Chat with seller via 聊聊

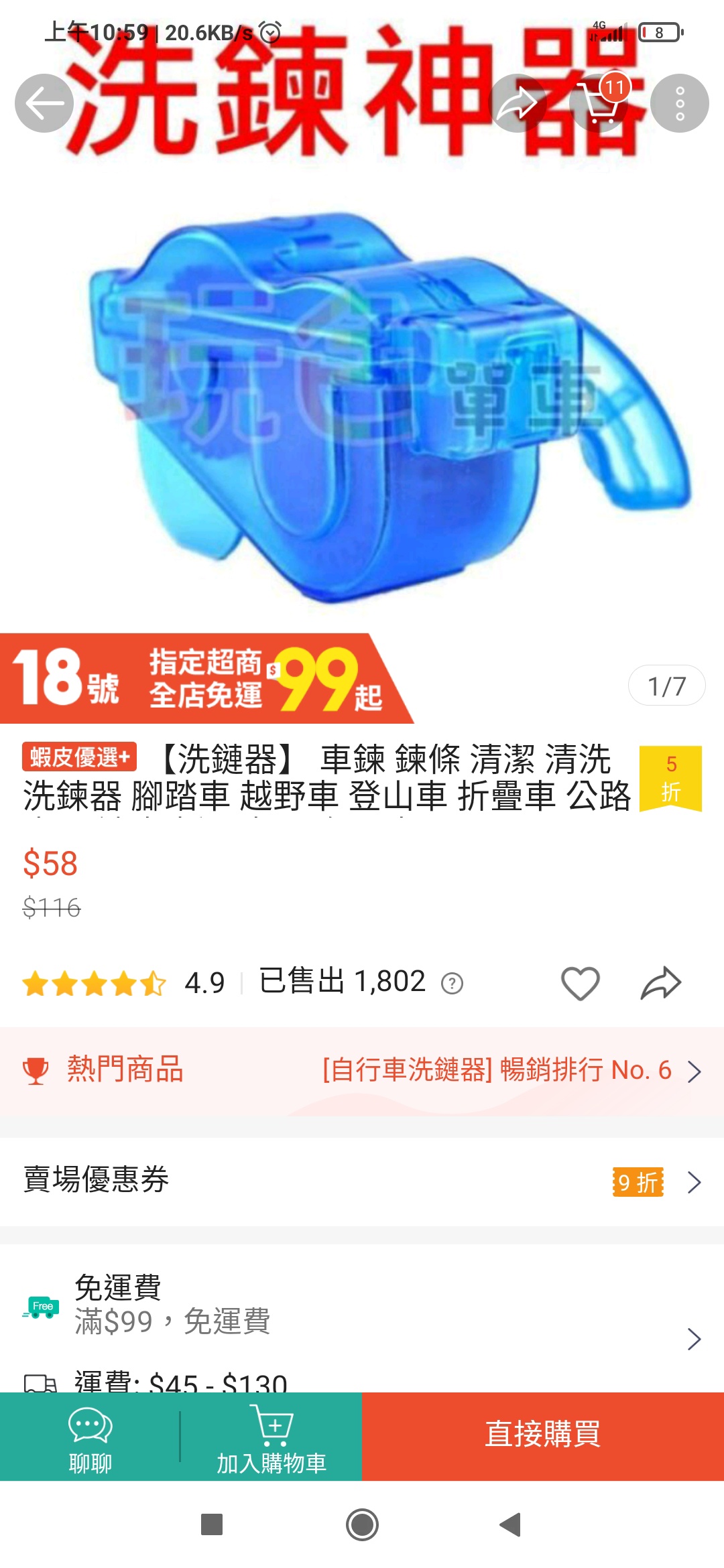click(x=90, y=1437)
